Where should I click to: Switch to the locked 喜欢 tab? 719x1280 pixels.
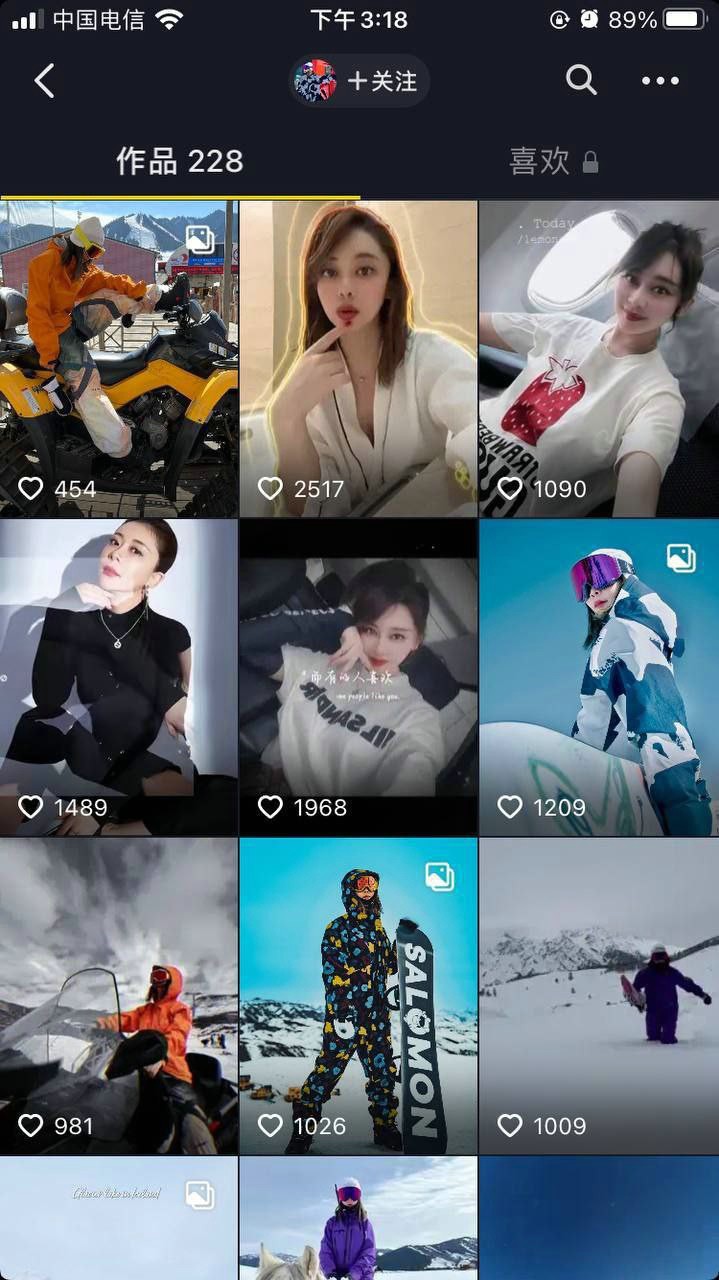tap(553, 161)
